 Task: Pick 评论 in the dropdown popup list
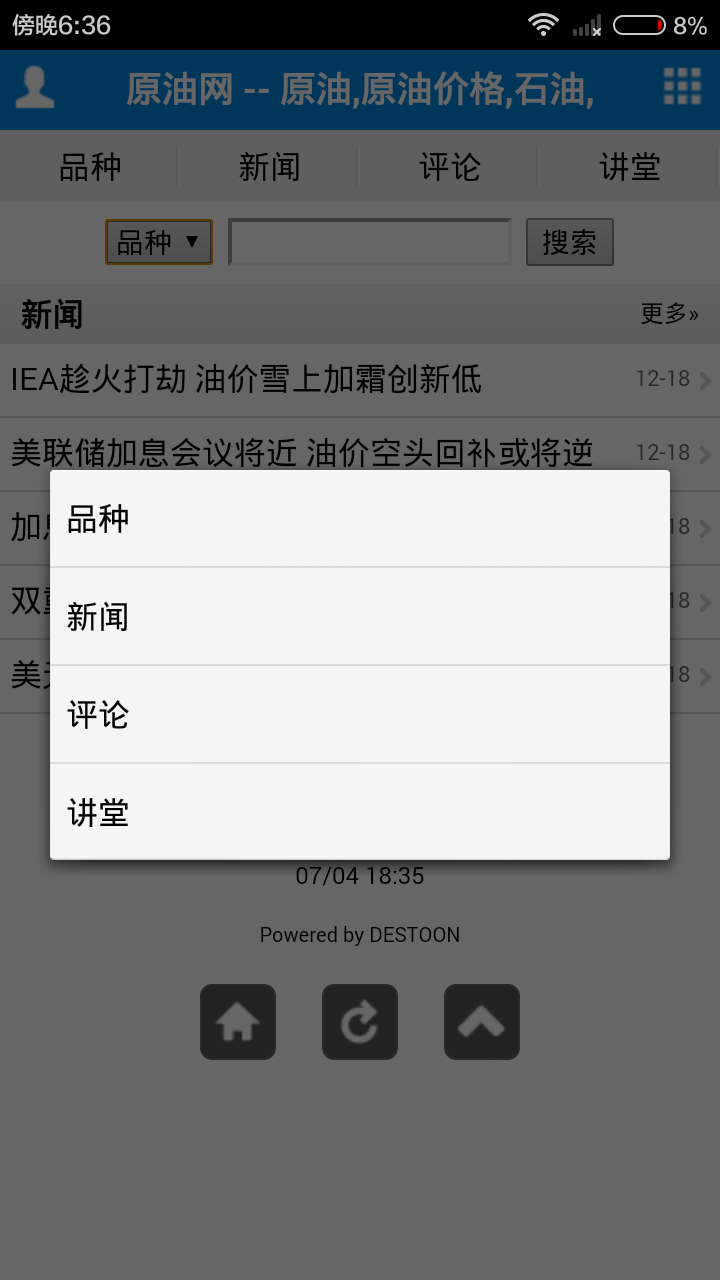[x=359, y=714]
